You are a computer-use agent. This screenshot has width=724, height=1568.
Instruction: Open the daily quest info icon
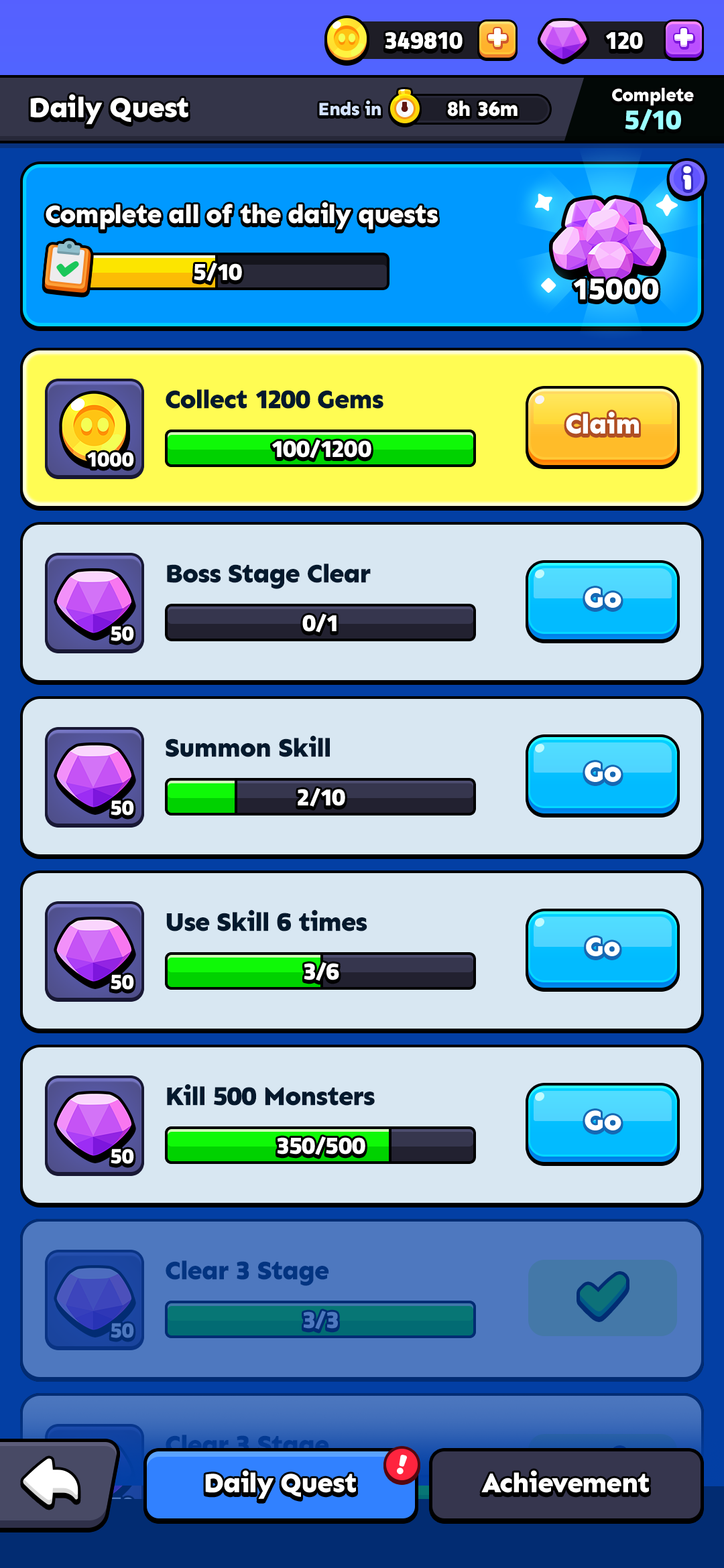pos(686,180)
